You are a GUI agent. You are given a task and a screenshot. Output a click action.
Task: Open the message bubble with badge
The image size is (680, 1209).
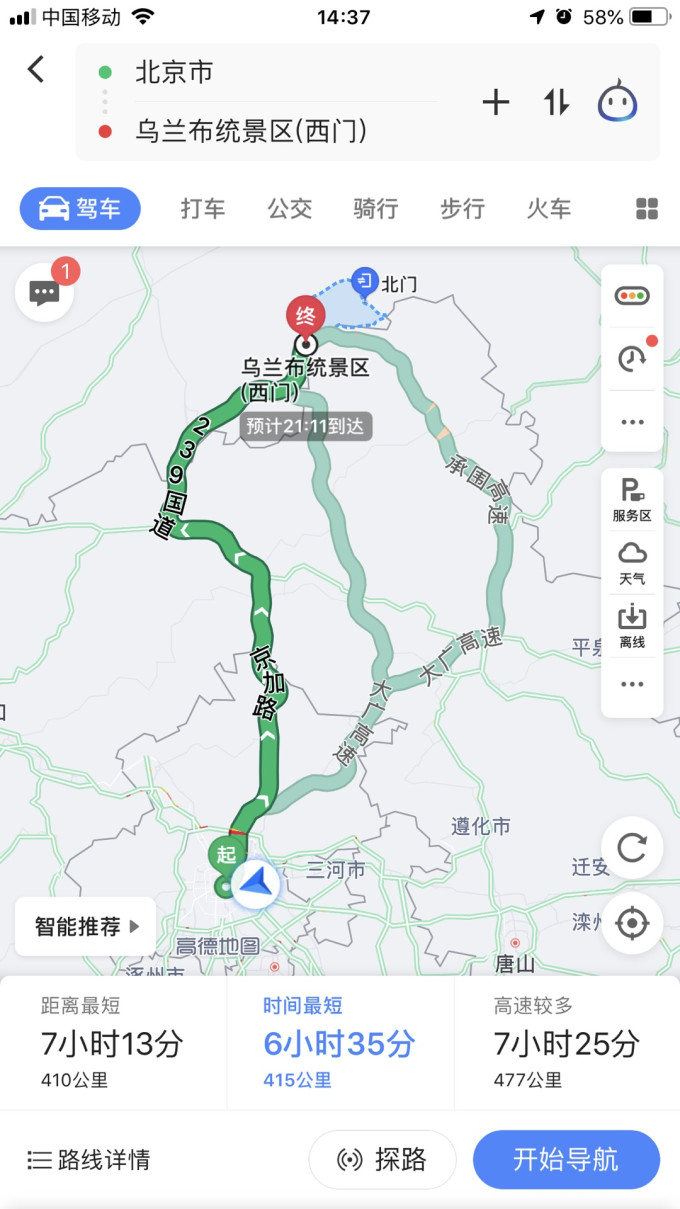point(44,293)
